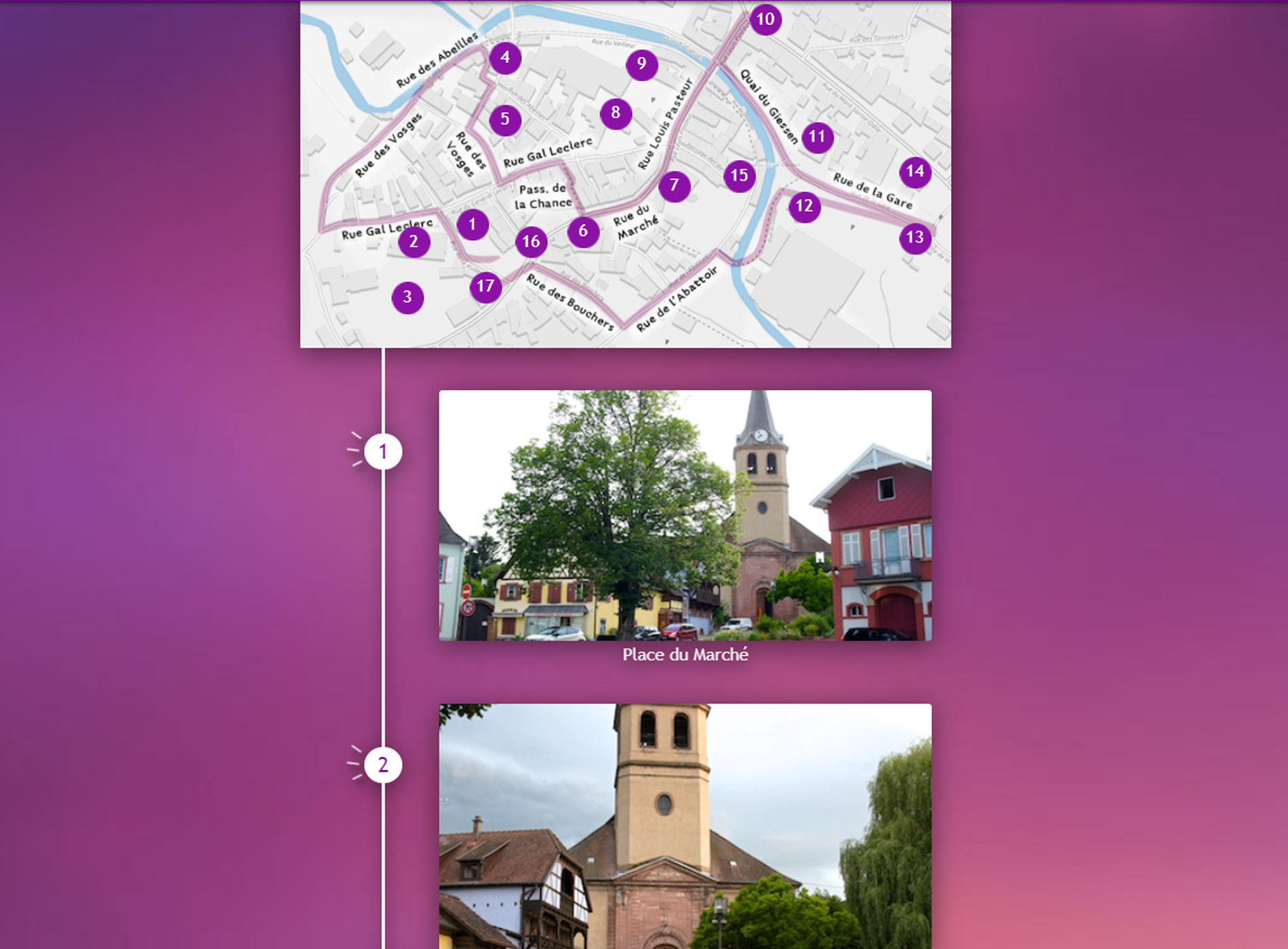Image resolution: width=1288 pixels, height=949 pixels.
Task: Select pin 10 on the map
Action: pyautogui.click(x=765, y=20)
